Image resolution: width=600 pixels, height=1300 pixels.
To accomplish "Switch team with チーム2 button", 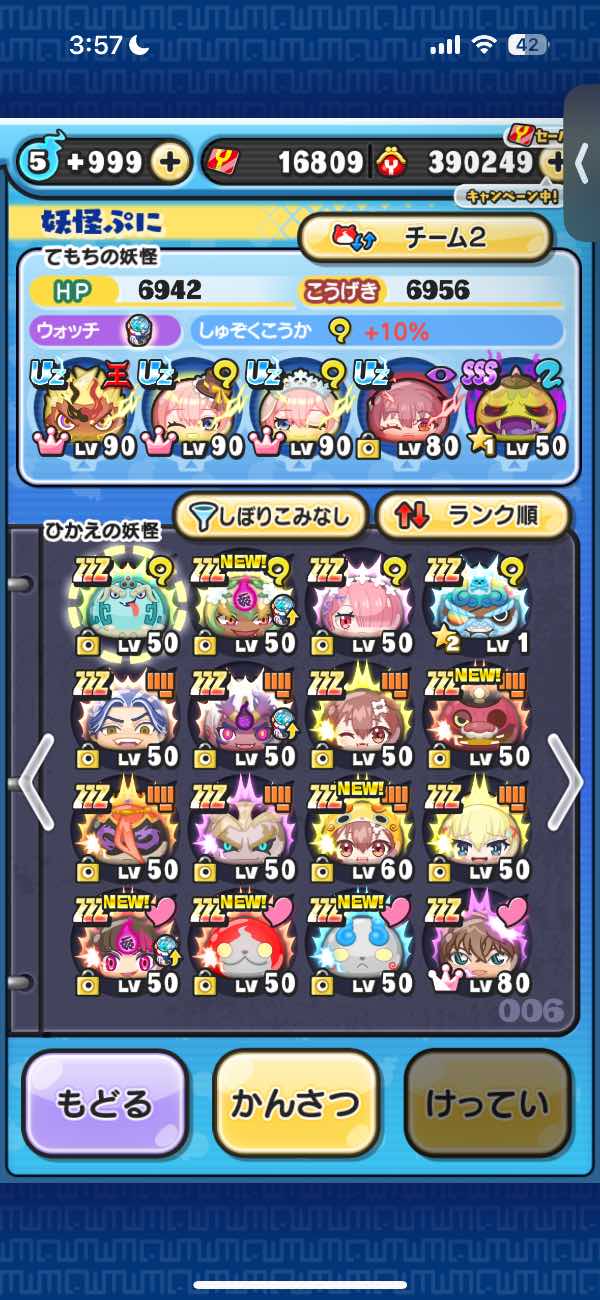I will (426, 238).
